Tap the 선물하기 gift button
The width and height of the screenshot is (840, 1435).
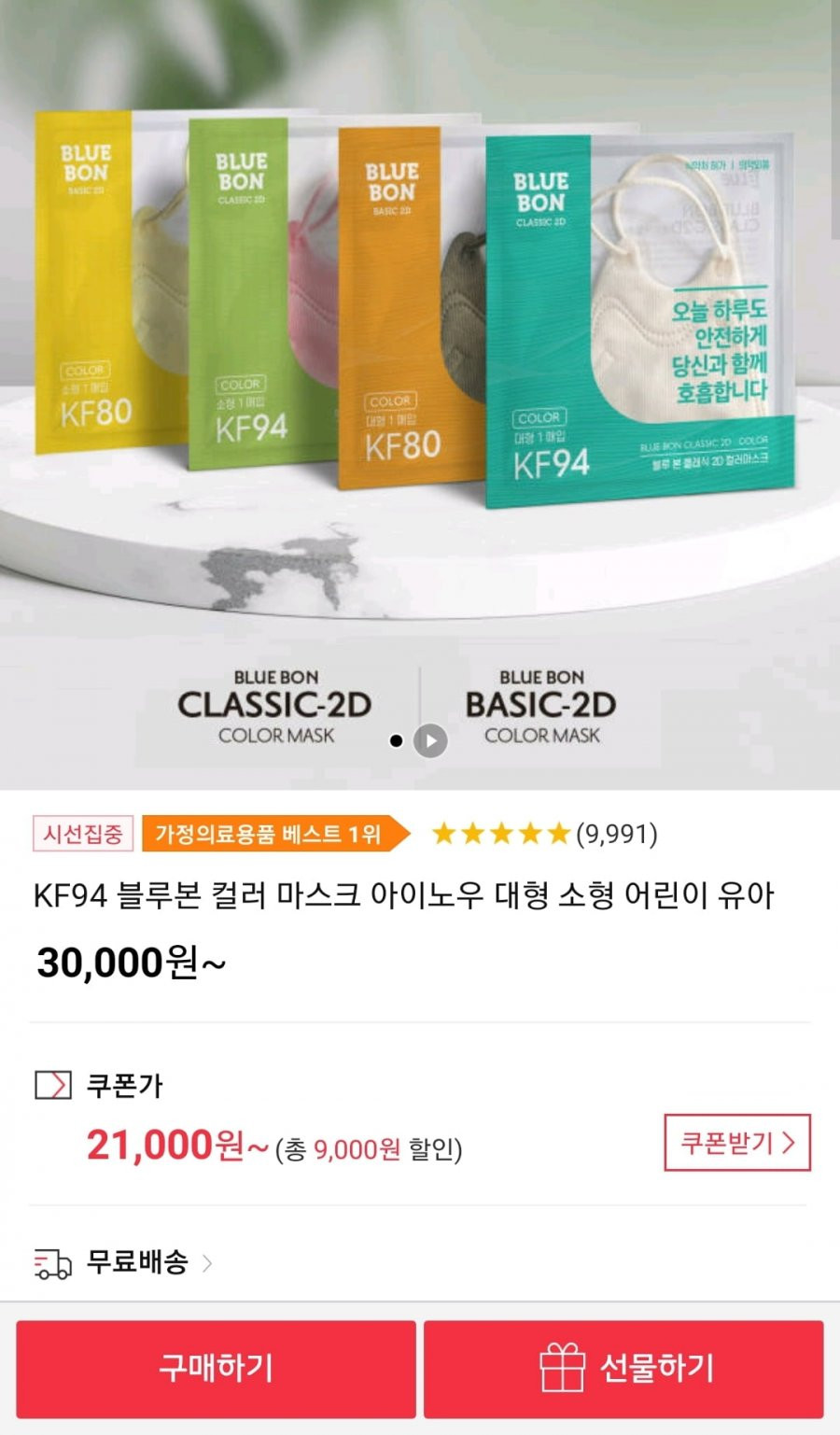point(623,1368)
